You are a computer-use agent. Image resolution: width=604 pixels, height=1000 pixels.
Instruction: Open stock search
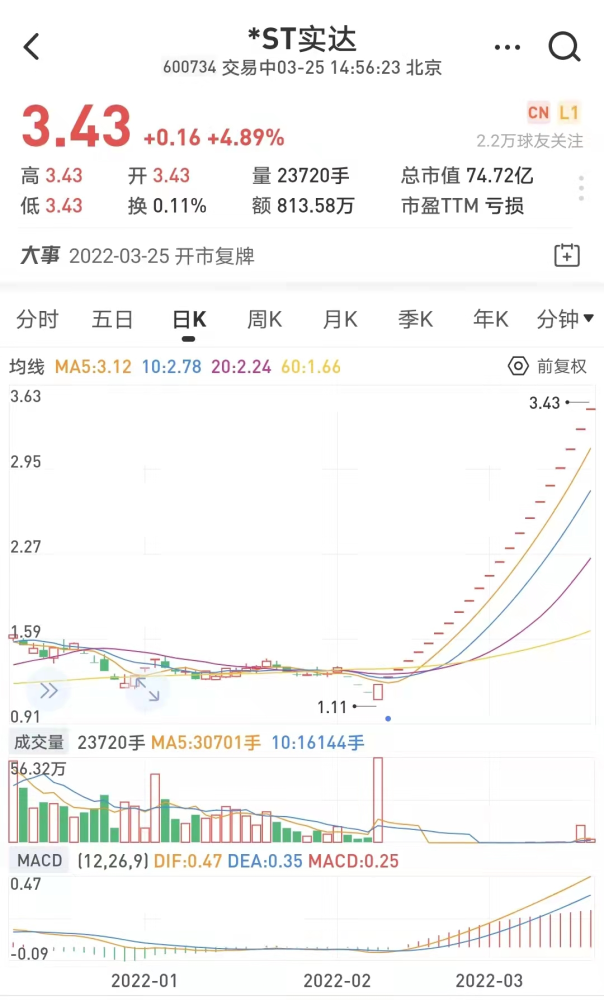[565, 47]
